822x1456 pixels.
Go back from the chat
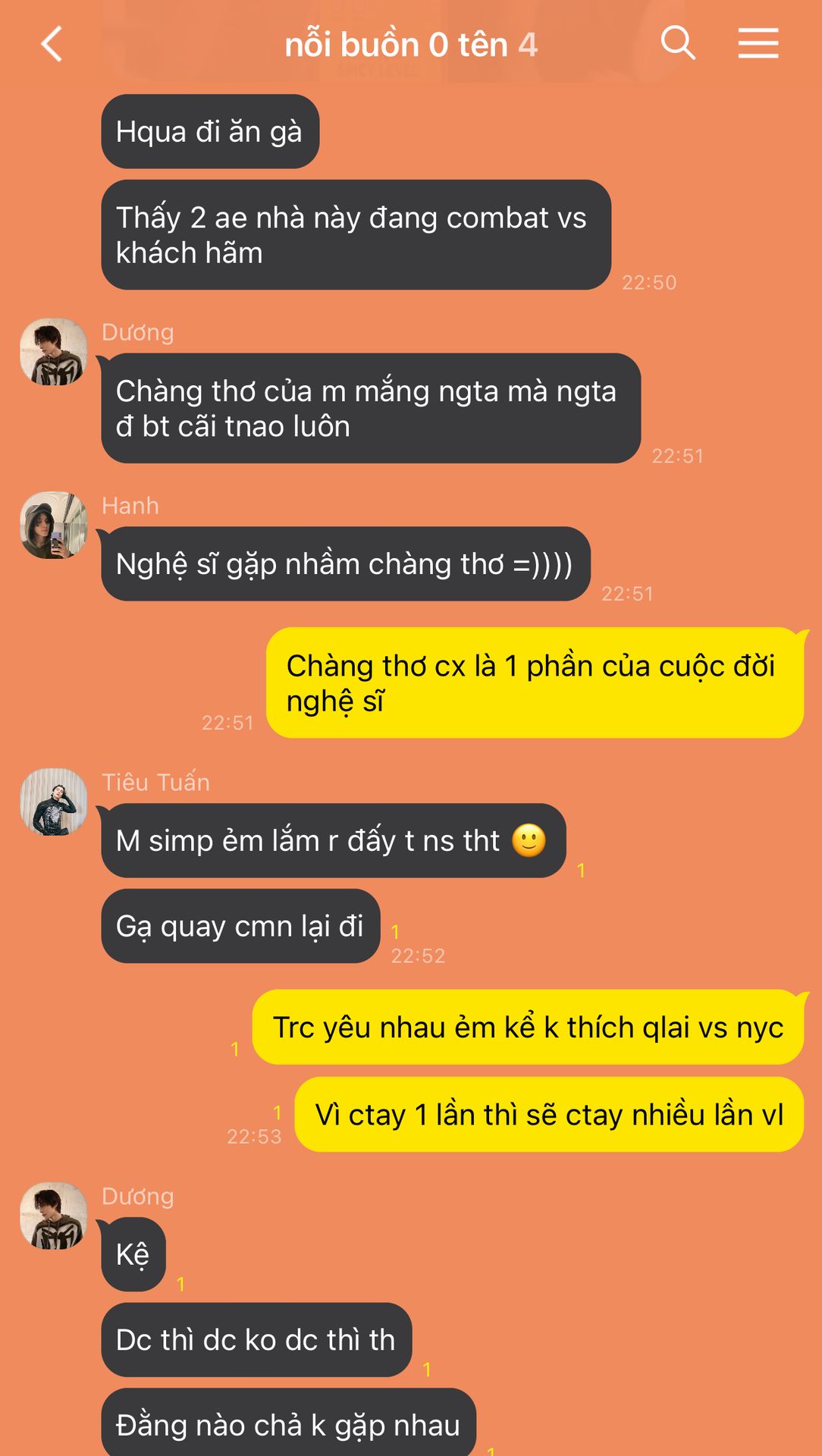pyautogui.click(x=52, y=44)
